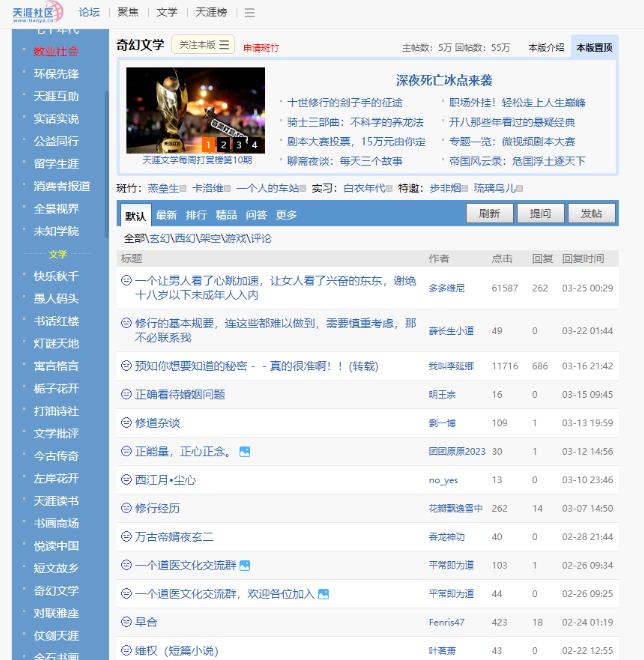Open the thread 修行的基本概要
Screen dimensions: 644x660
268,323
